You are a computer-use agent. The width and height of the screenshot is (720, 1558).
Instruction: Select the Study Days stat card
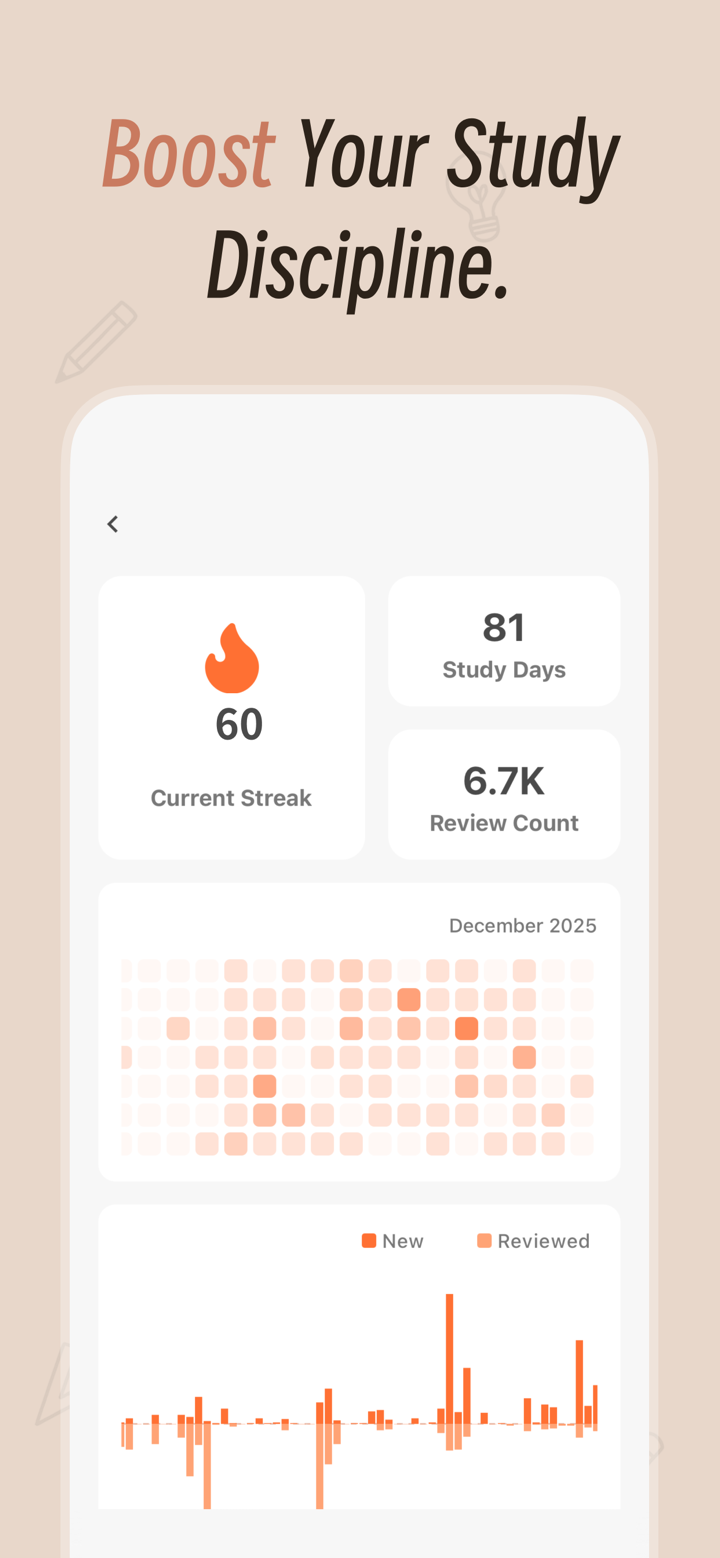tap(504, 640)
